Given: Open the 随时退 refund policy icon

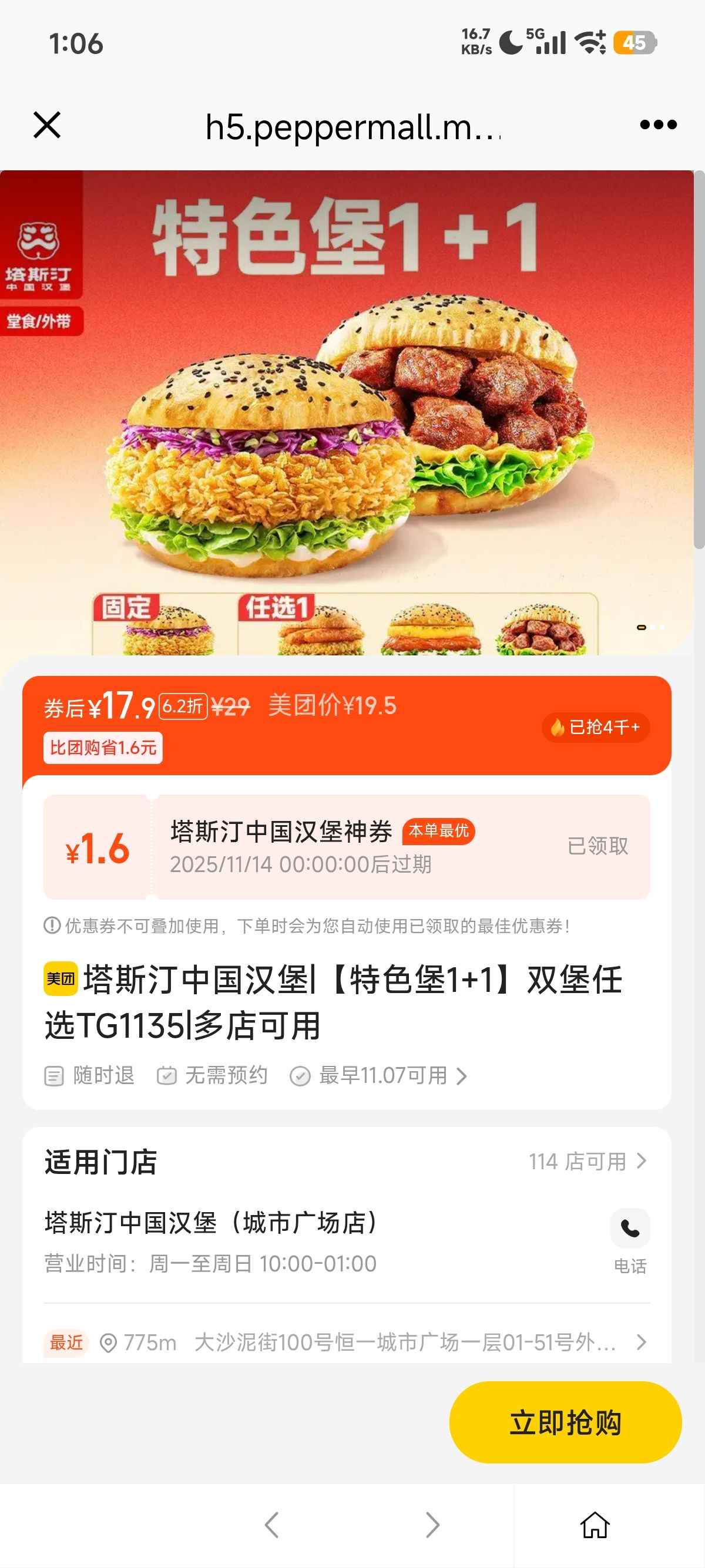Looking at the screenshot, I should 56,1076.
